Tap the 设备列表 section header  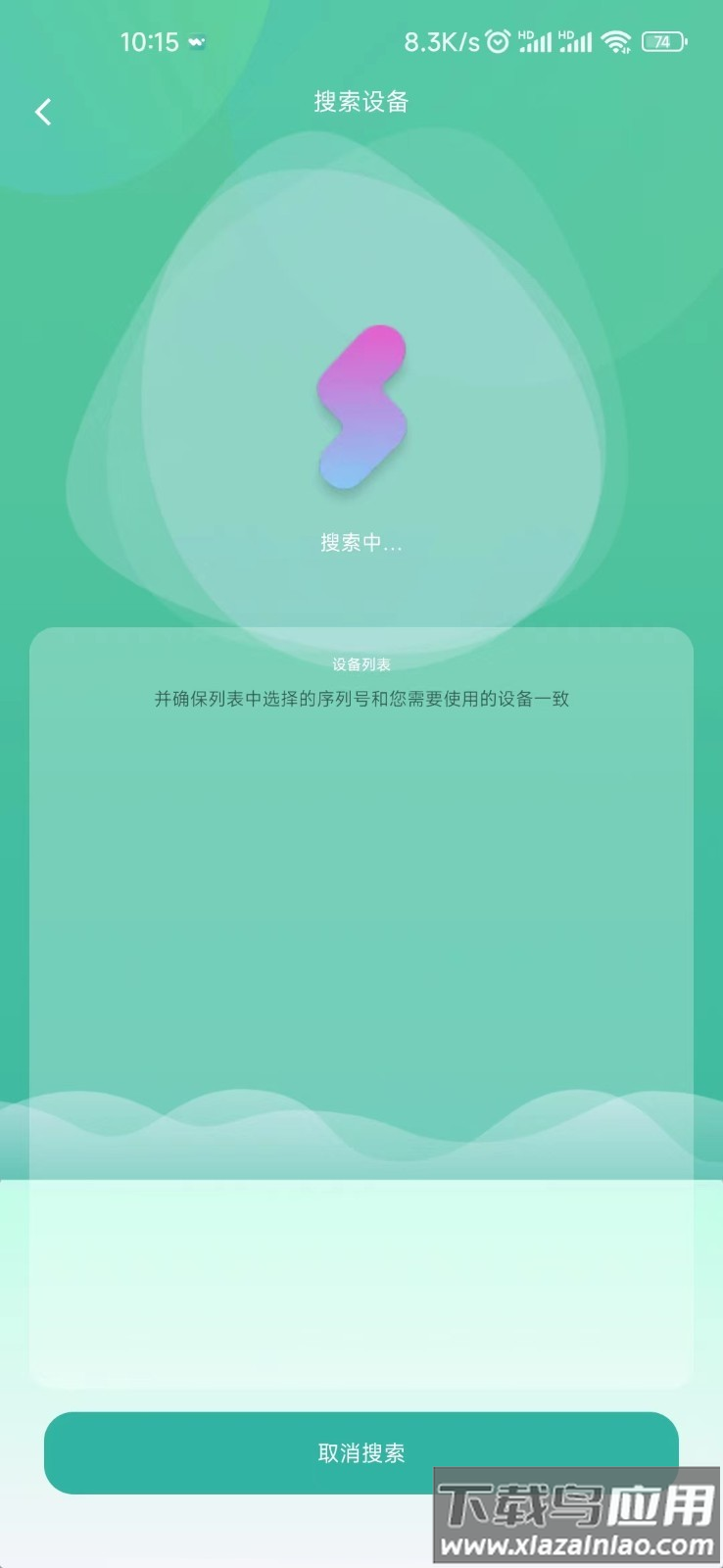361,664
